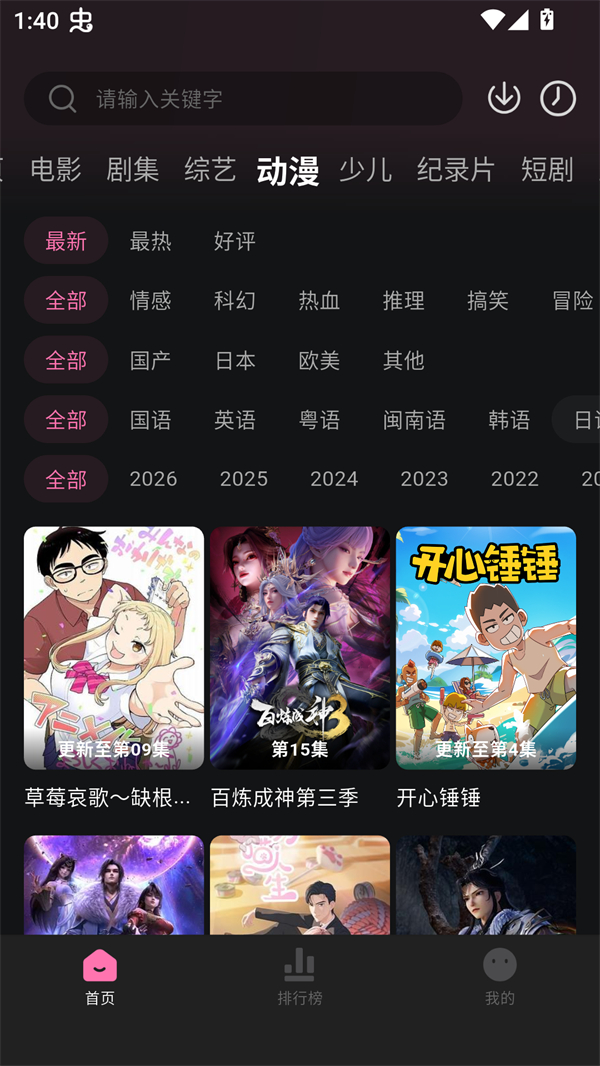Image resolution: width=600 pixels, height=1066 pixels.
Task: Go to the 排行榜 tab
Action: point(300,977)
